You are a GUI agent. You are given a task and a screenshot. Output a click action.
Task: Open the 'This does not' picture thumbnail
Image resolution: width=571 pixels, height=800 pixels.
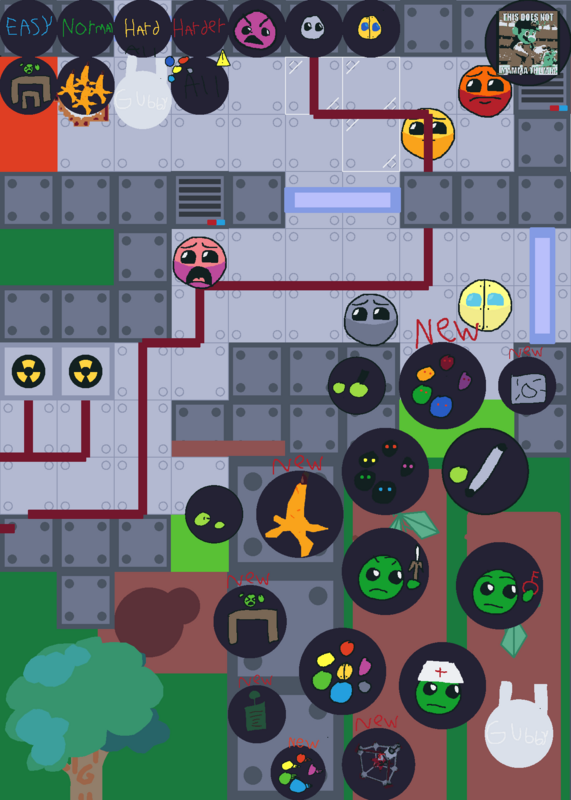click(x=528, y=43)
